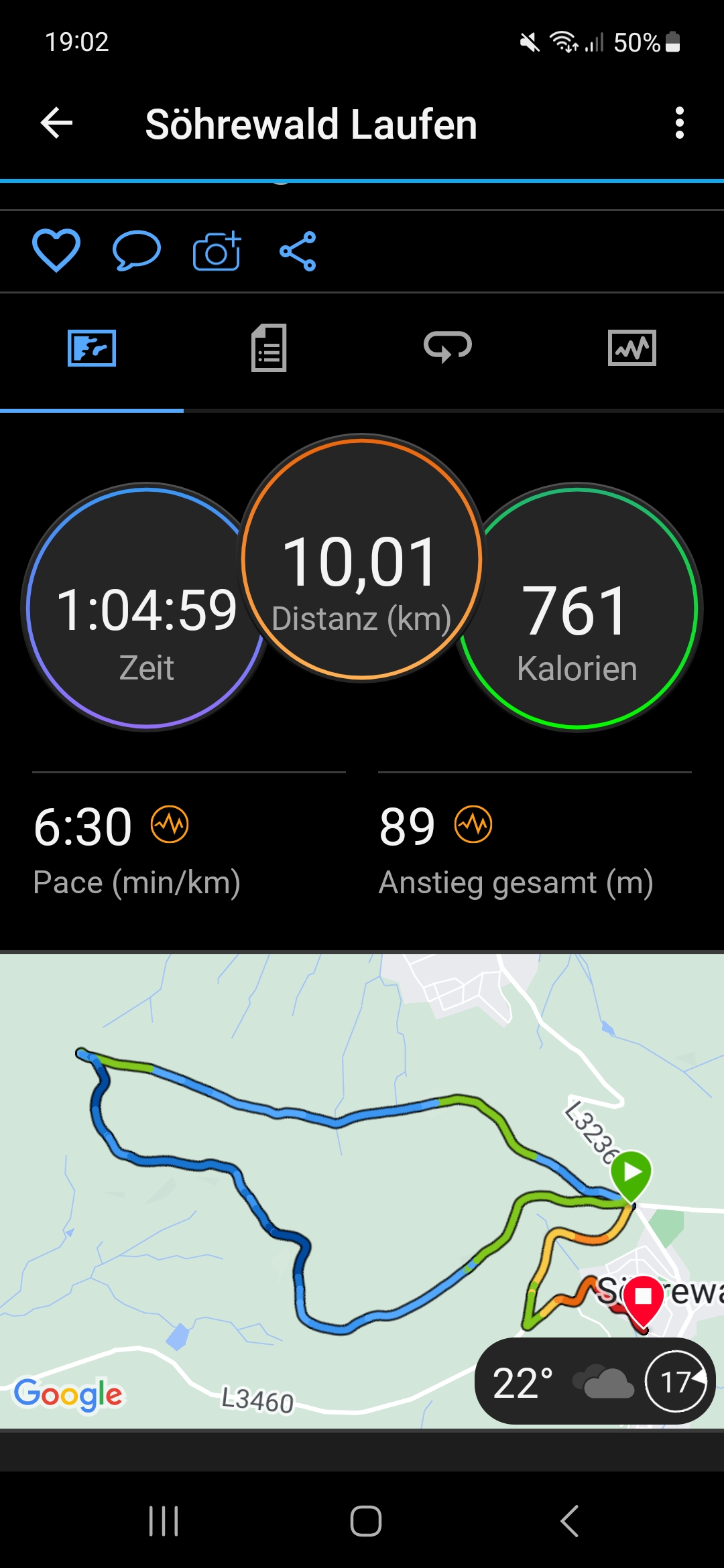Switch to the stats details tab

pos(269,348)
